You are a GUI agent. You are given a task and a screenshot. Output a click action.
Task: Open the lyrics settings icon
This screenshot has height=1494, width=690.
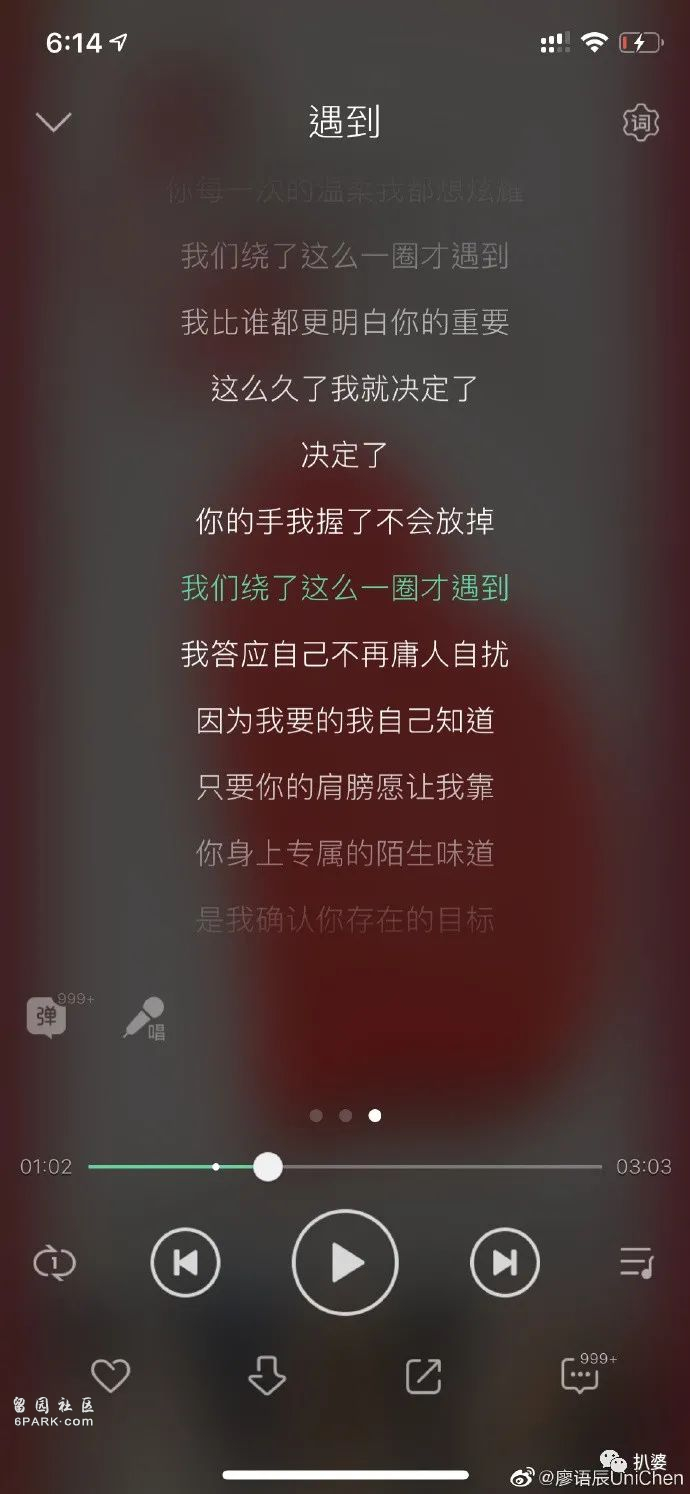point(640,123)
